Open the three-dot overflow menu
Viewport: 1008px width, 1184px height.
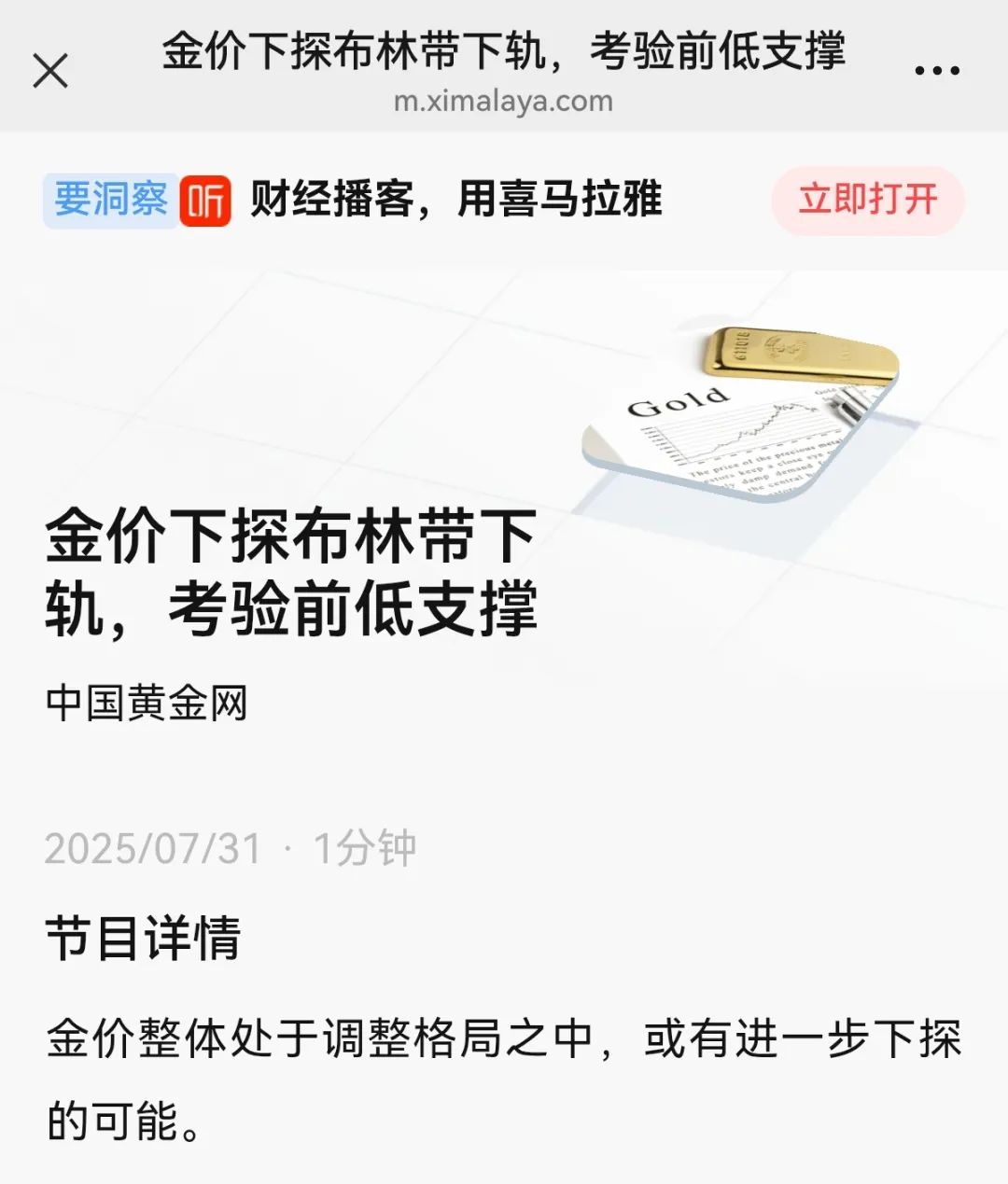[x=936, y=71]
